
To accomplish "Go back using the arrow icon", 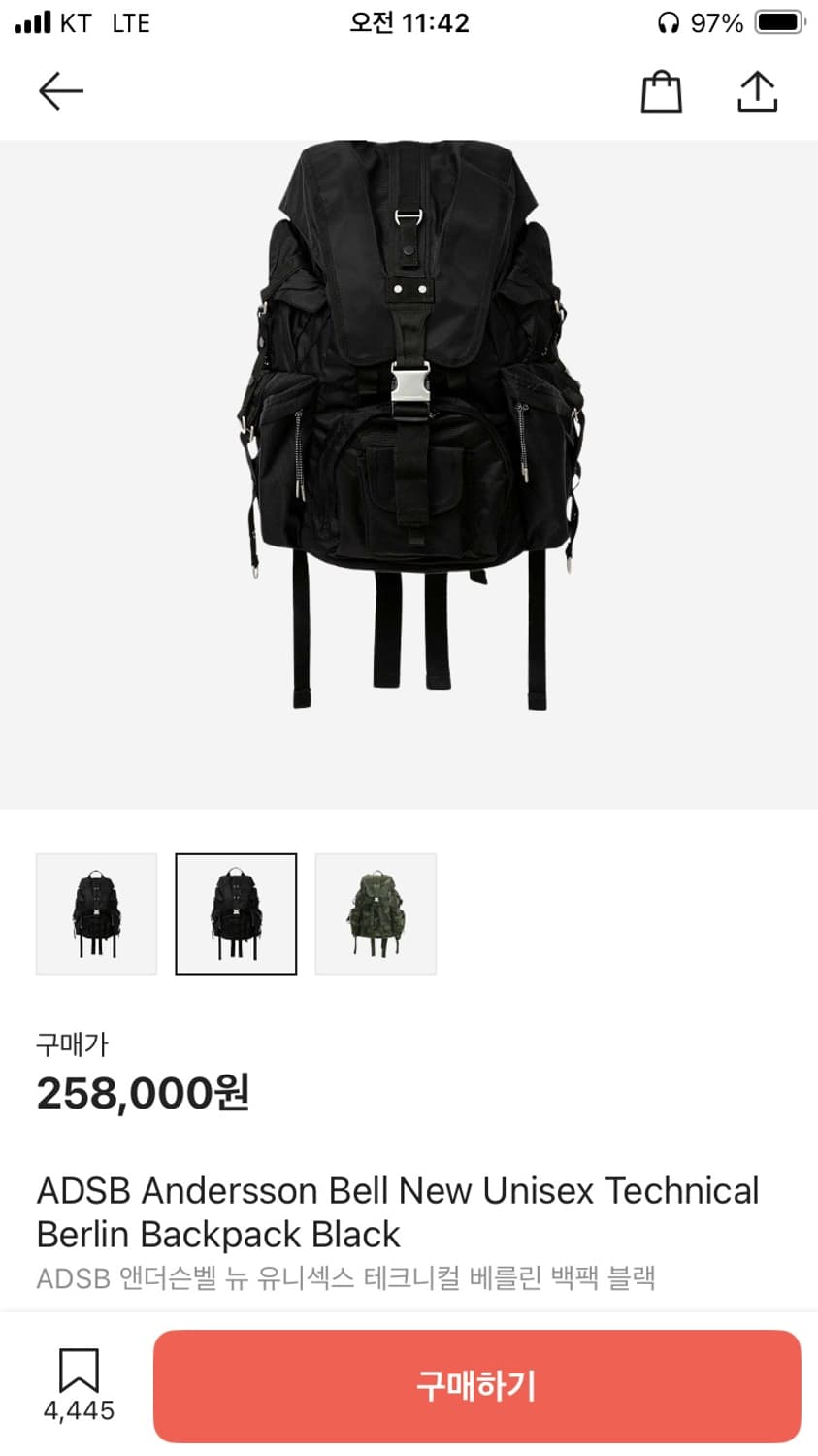I will (x=61, y=92).
